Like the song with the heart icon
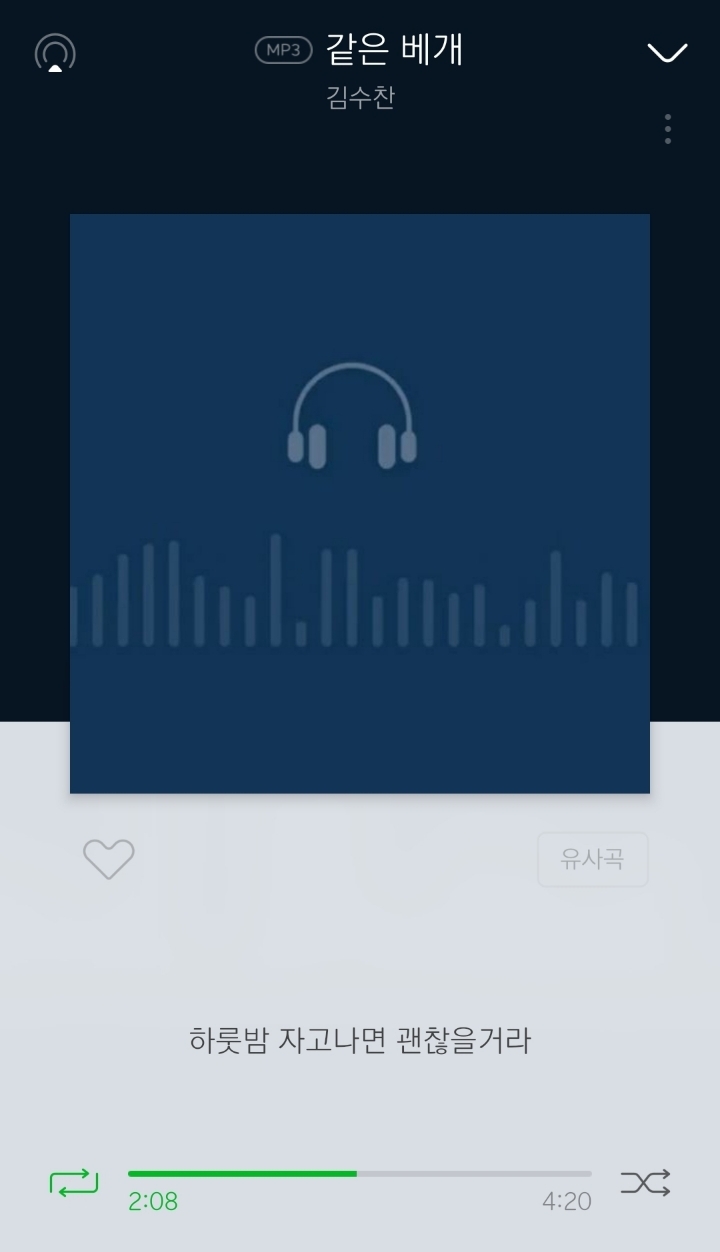The width and height of the screenshot is (720, 1252). pos(108,858)
